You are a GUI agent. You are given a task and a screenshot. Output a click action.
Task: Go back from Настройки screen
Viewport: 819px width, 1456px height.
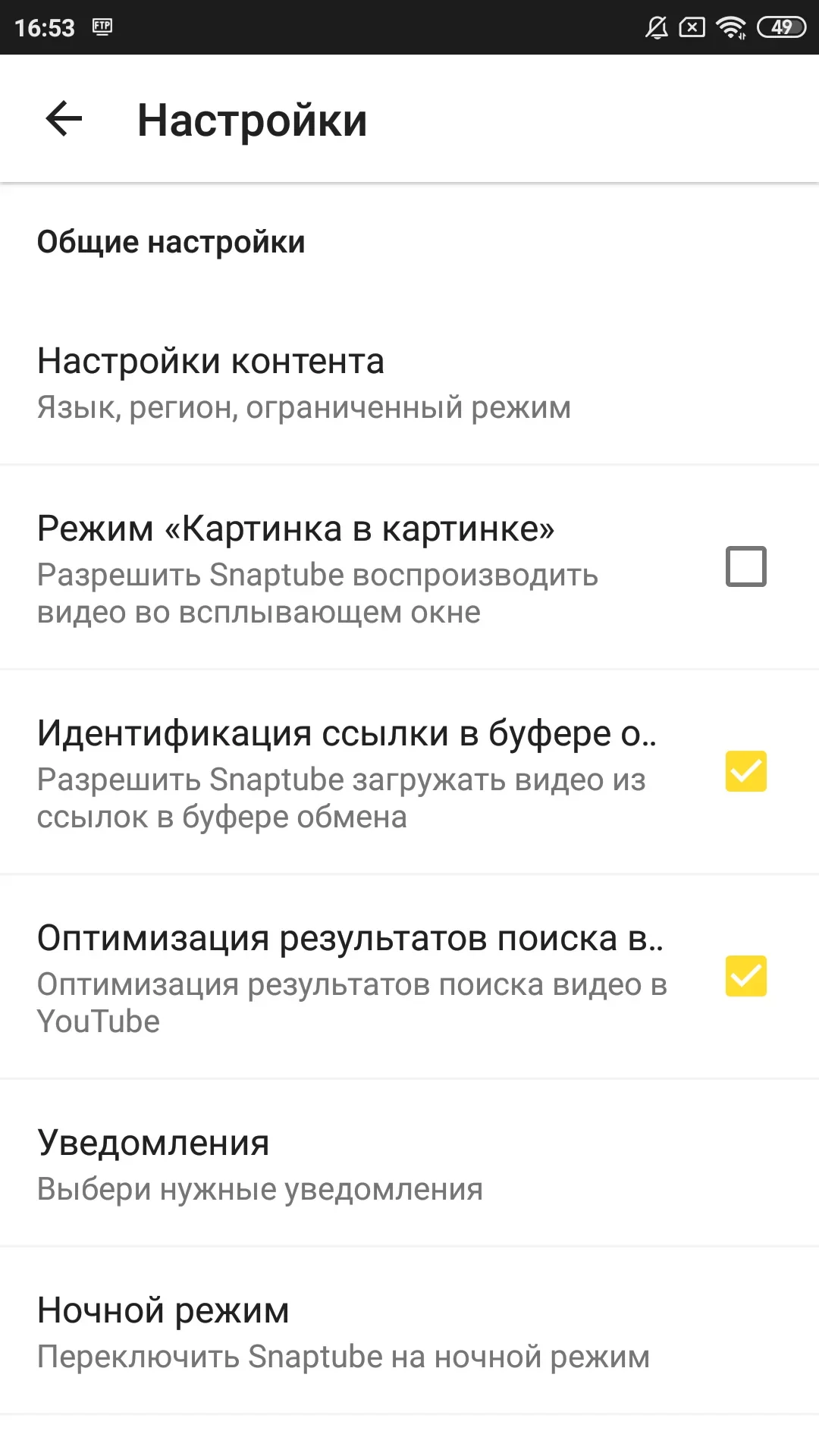64,119
